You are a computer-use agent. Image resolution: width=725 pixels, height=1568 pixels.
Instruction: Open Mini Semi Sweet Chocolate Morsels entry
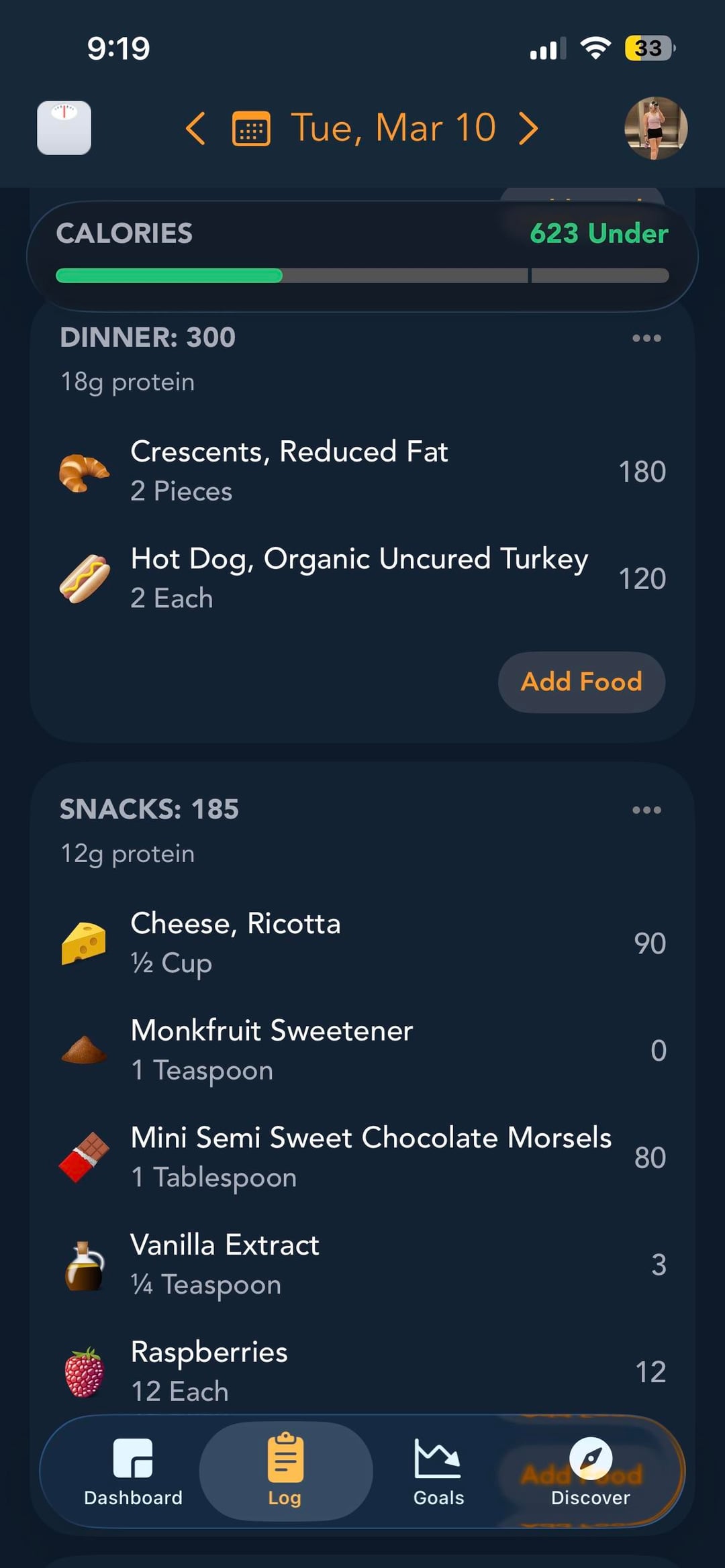pos(362,1157)
